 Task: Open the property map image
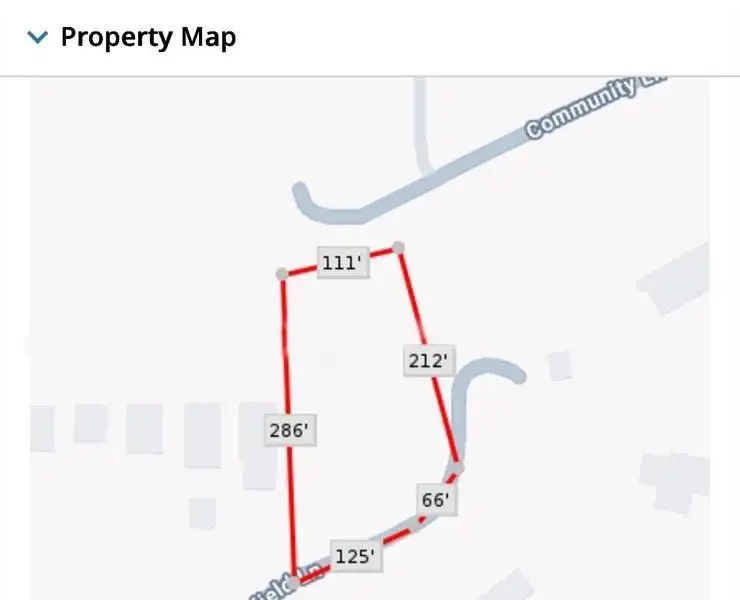click(370, 340)
